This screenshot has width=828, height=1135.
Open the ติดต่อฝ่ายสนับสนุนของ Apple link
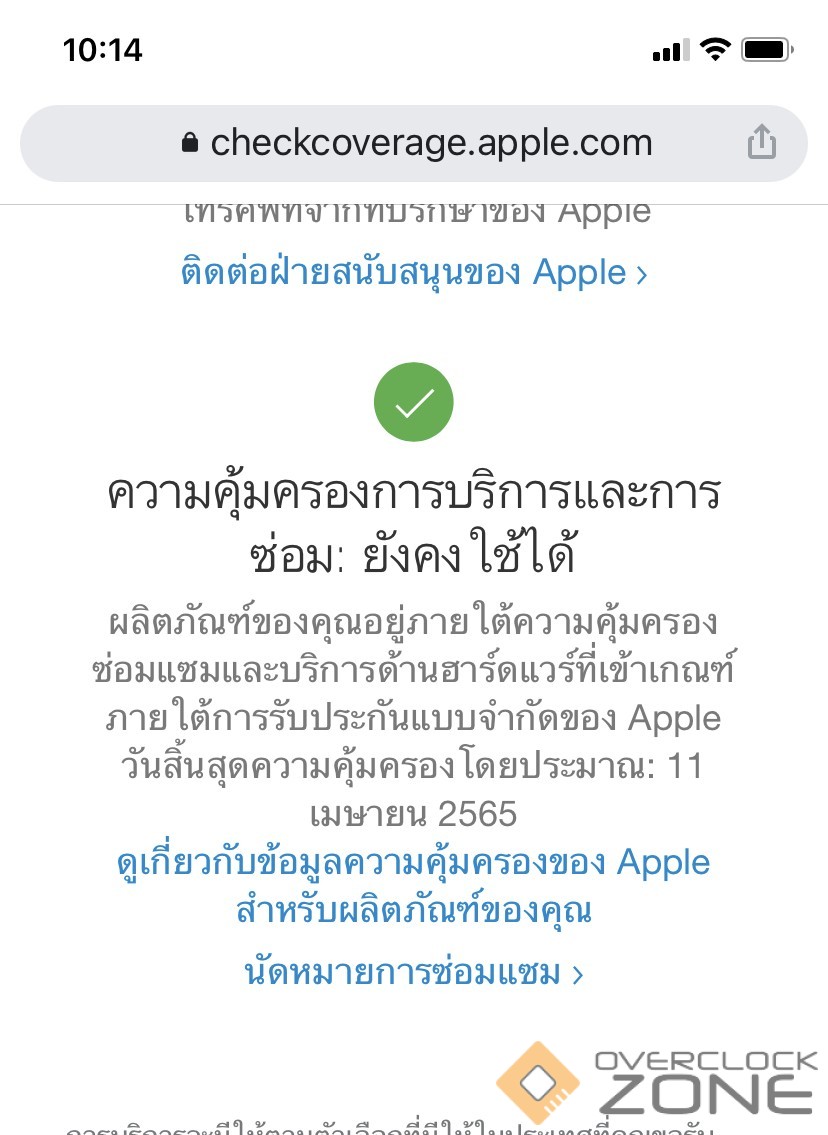coord(414,273)
